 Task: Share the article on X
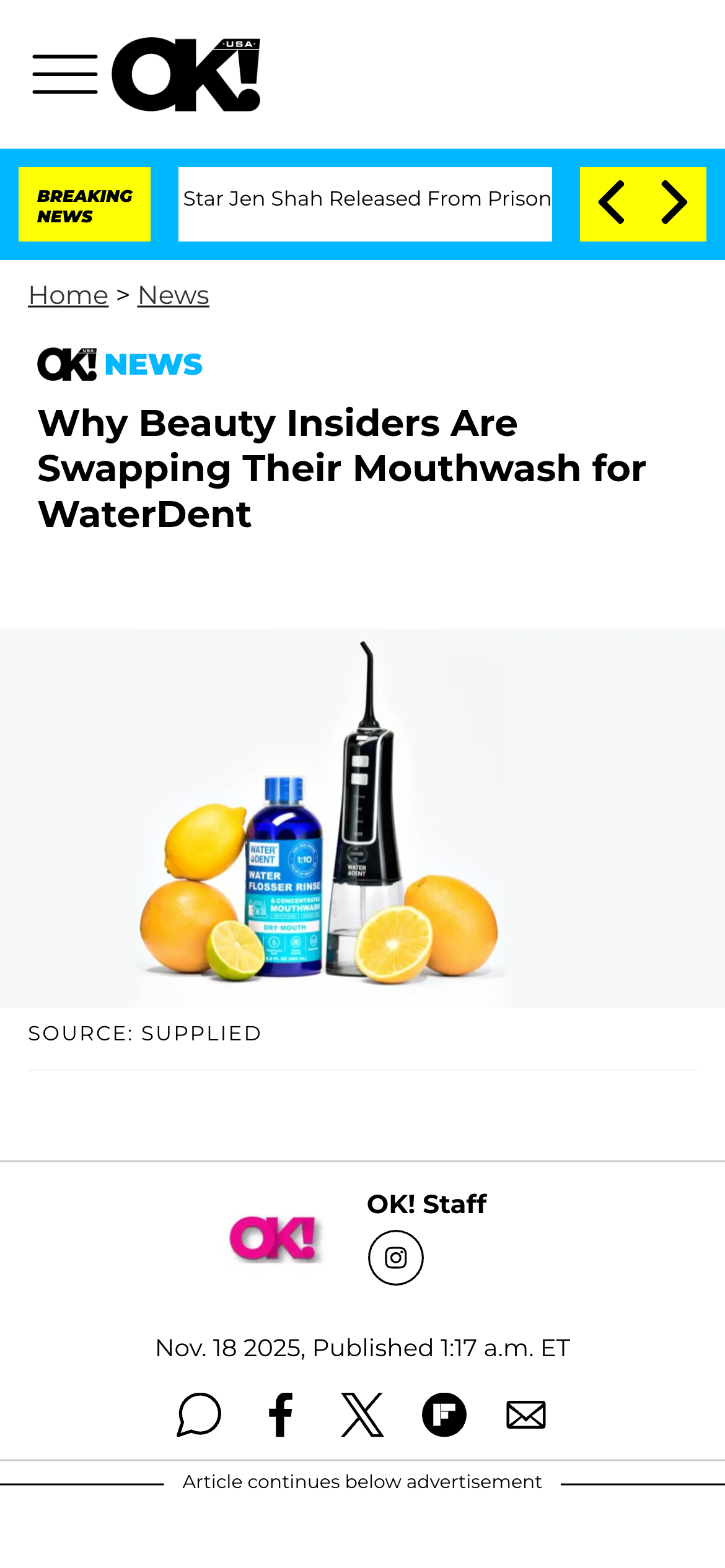click(362, 1415)
